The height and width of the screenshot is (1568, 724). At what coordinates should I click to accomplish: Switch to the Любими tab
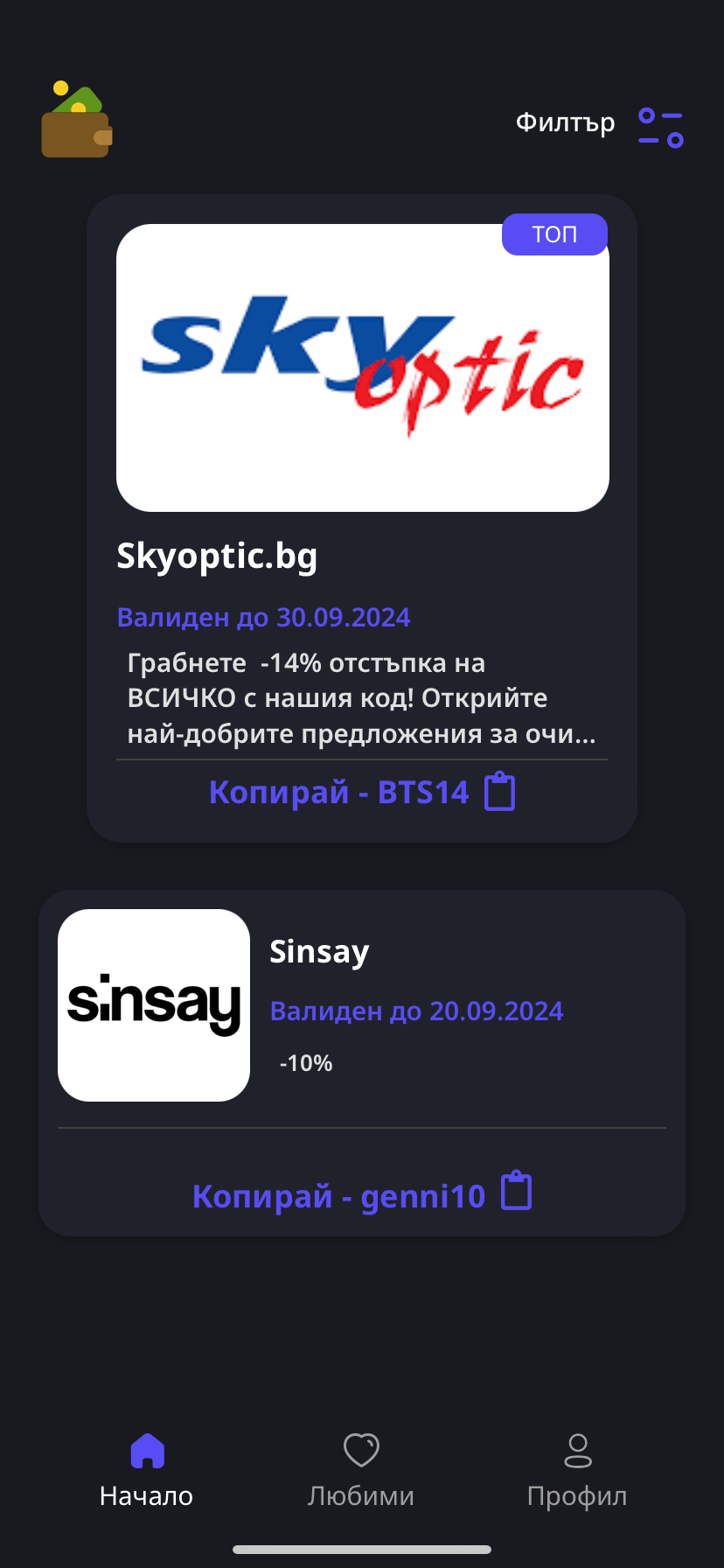361,1470
